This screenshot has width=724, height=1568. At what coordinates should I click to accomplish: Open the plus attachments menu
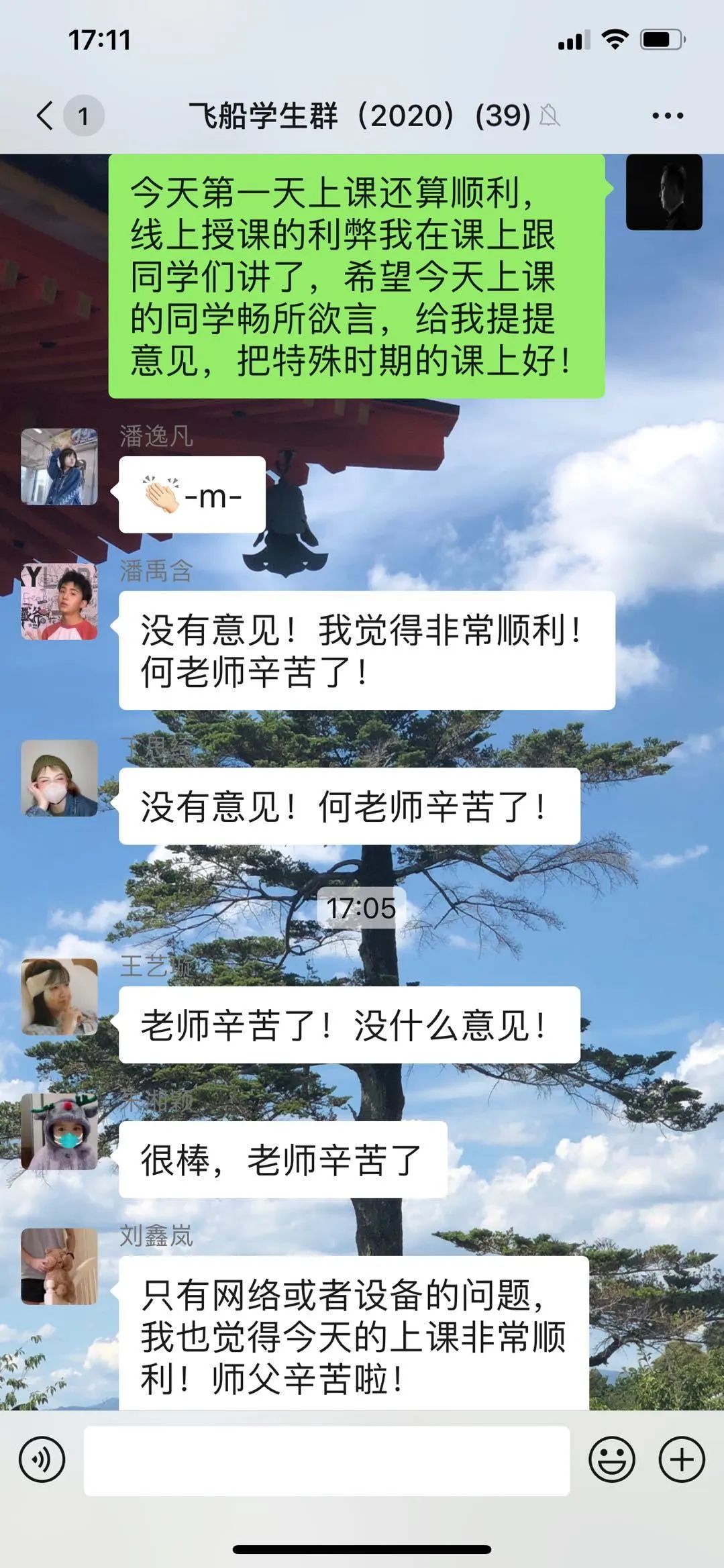point(681,1459)
